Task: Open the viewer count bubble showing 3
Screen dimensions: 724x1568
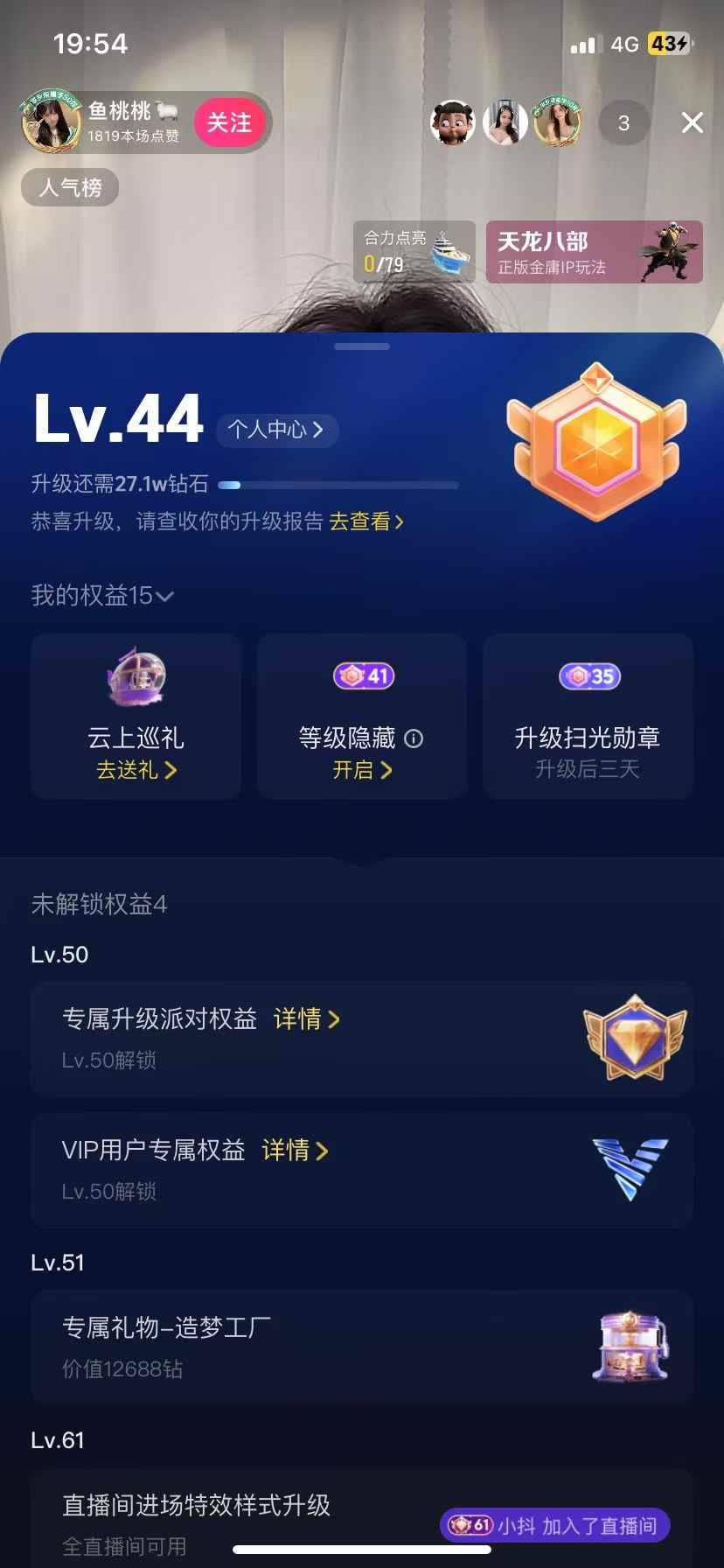Action: [x=623, y=122]
